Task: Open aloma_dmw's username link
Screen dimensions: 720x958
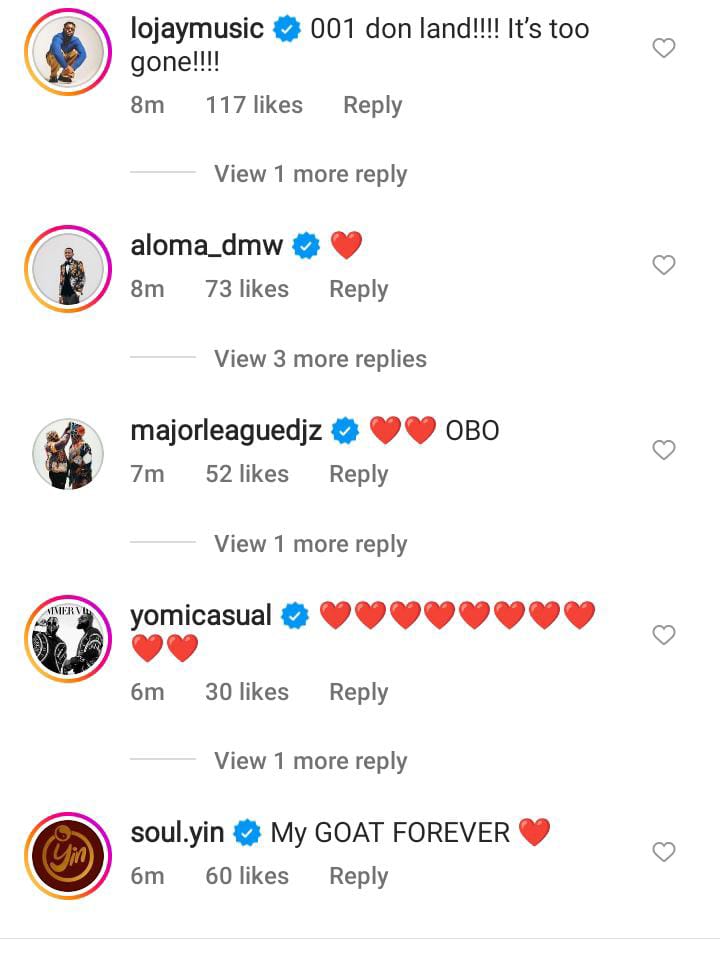Action: [206, 245]
